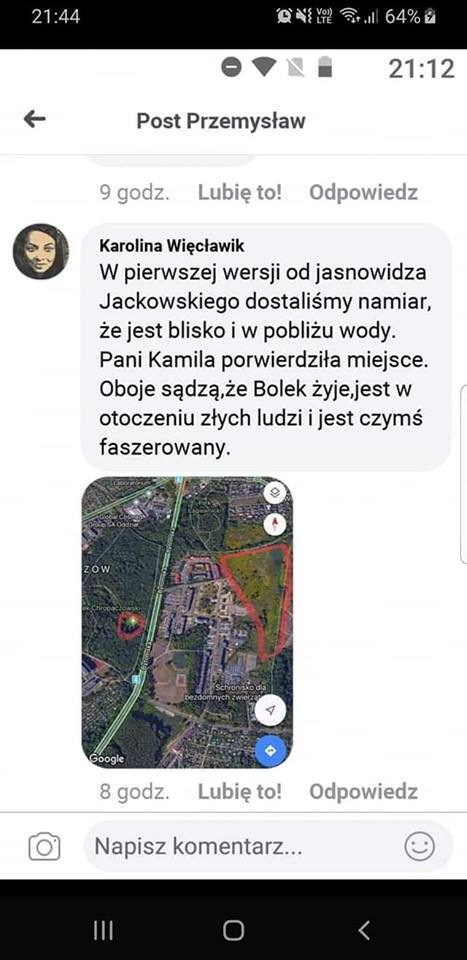Open the Karolina Więcławik name link

point(172,246)
